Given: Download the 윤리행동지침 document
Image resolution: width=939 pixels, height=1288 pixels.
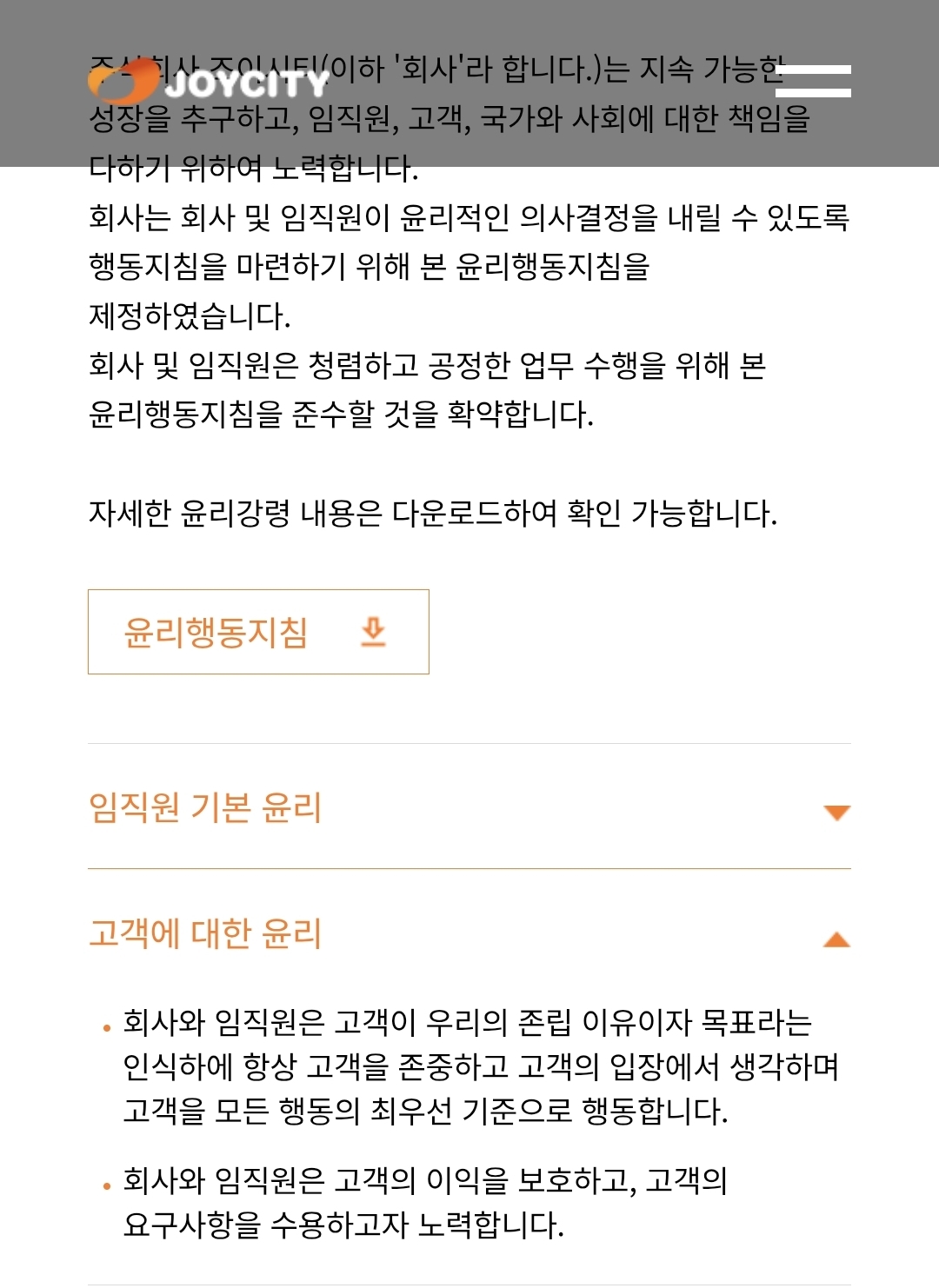Looking at the screenshot, I should [258, 632].
